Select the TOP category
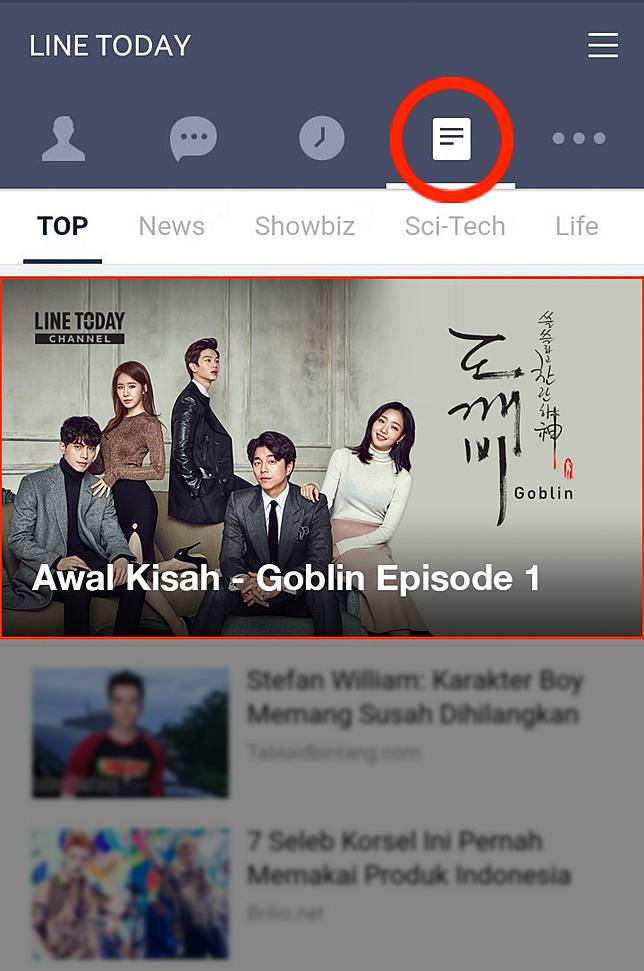This screenshot has width=644, height=971. 62,227
